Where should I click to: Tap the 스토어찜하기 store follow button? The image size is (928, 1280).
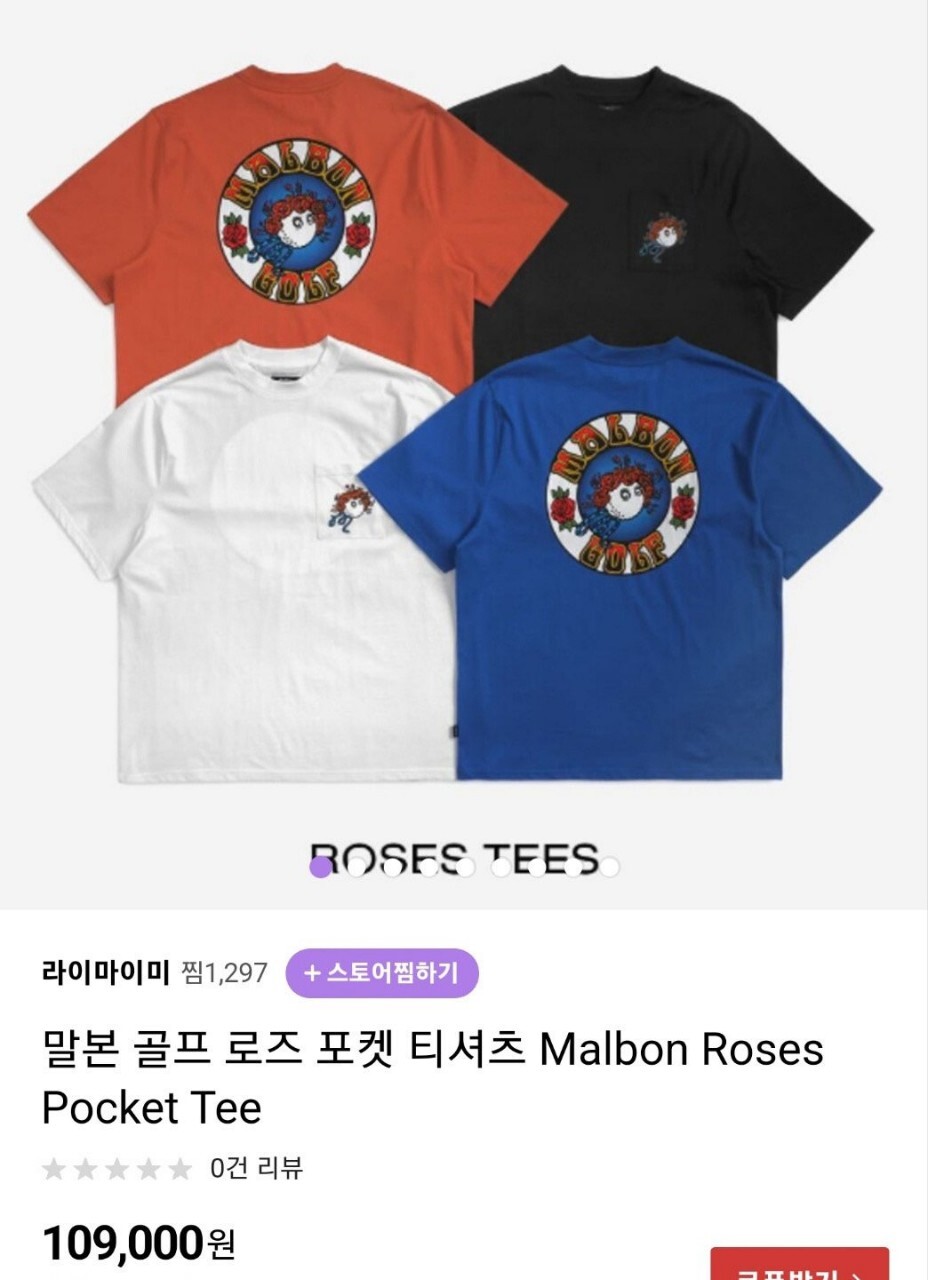click(381, 972)
